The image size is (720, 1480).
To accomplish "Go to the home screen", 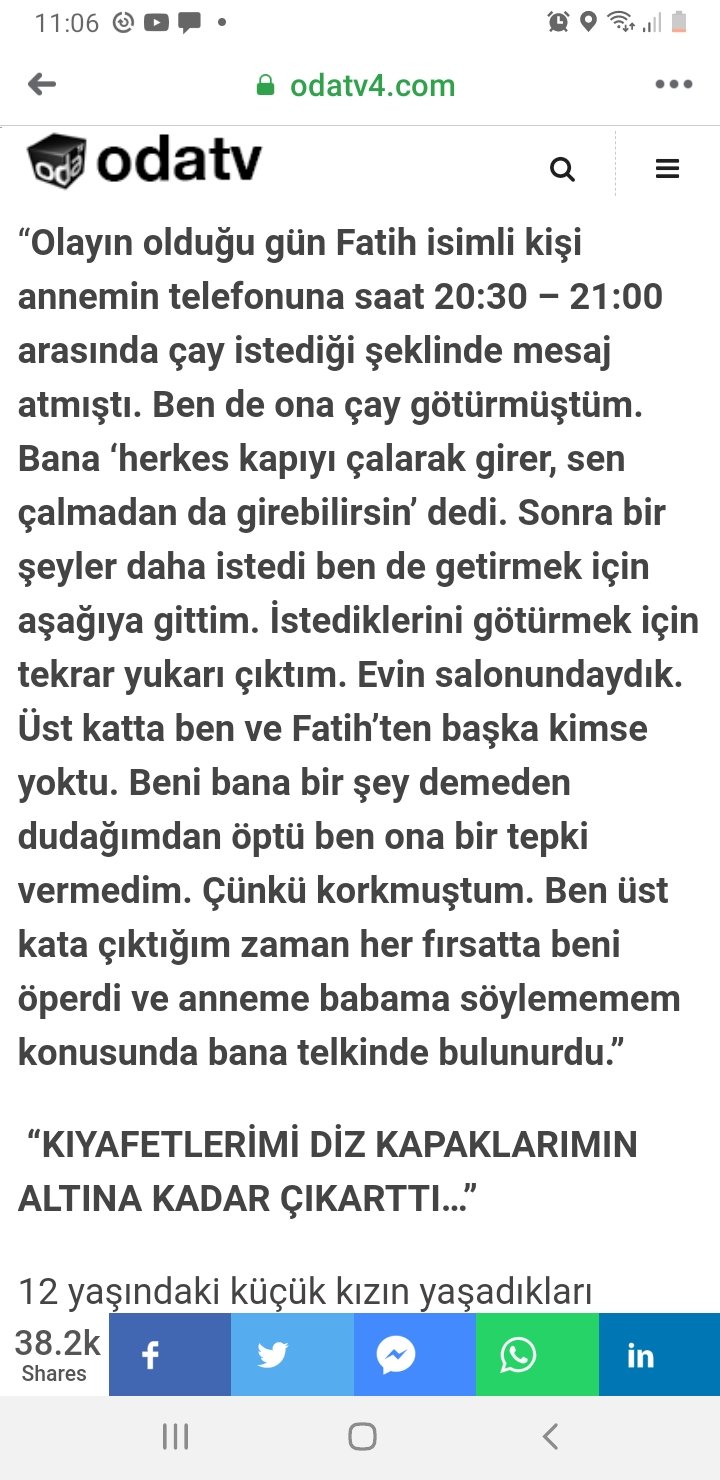I will (x=362, y=1437).
